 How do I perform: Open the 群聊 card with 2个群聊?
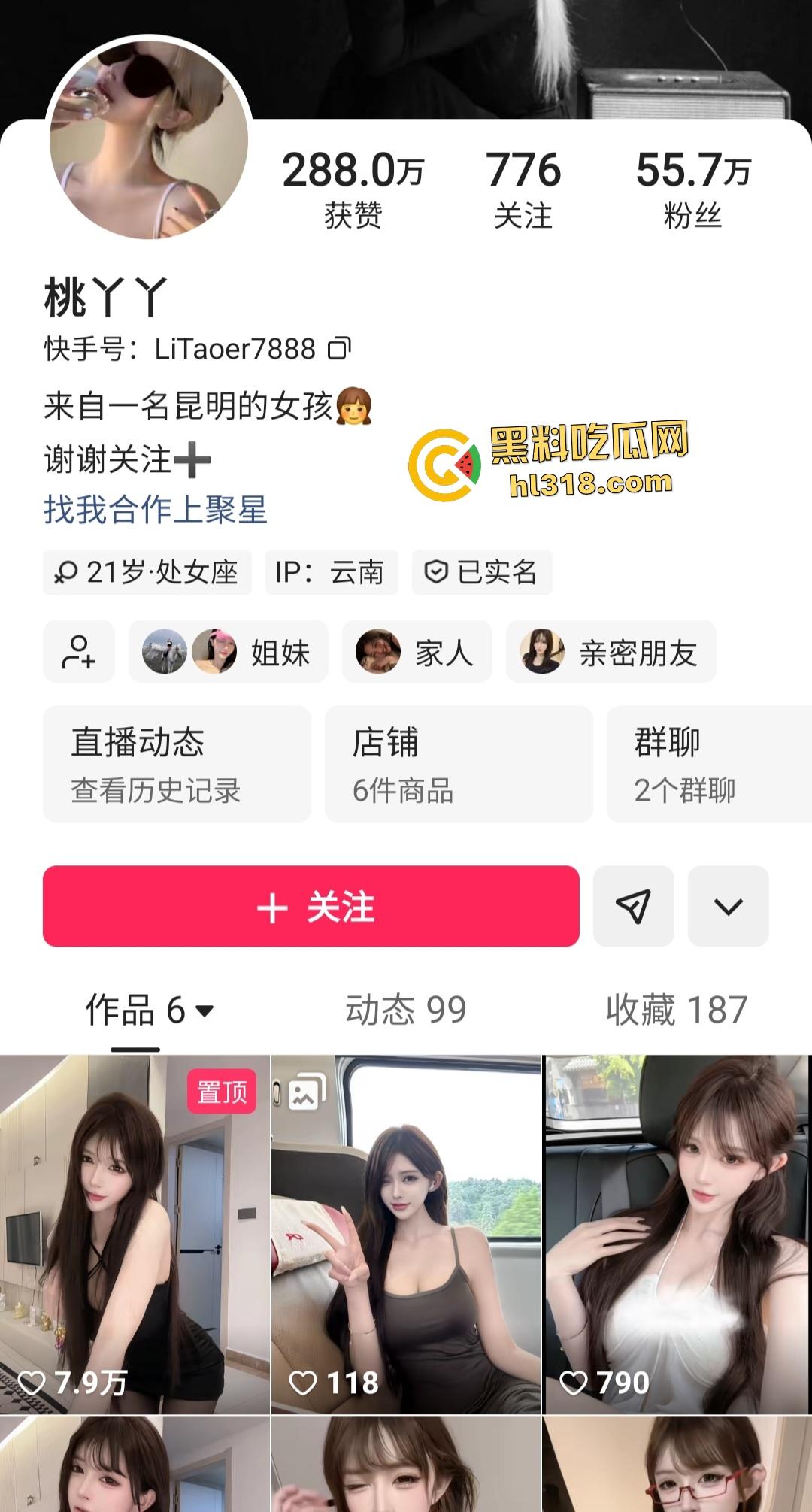click(x=707, y=763)
